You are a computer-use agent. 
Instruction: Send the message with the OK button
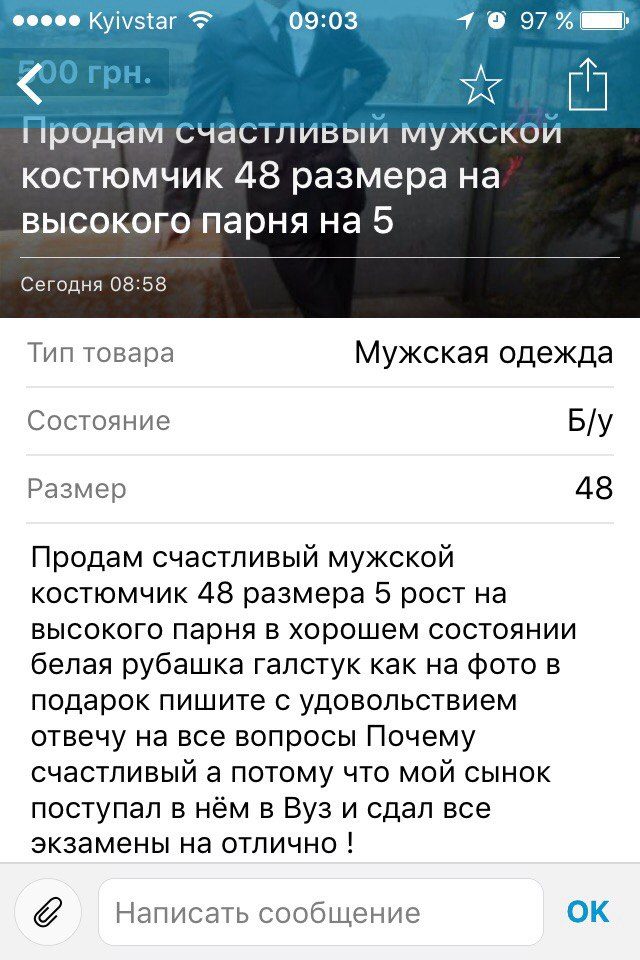587,911
